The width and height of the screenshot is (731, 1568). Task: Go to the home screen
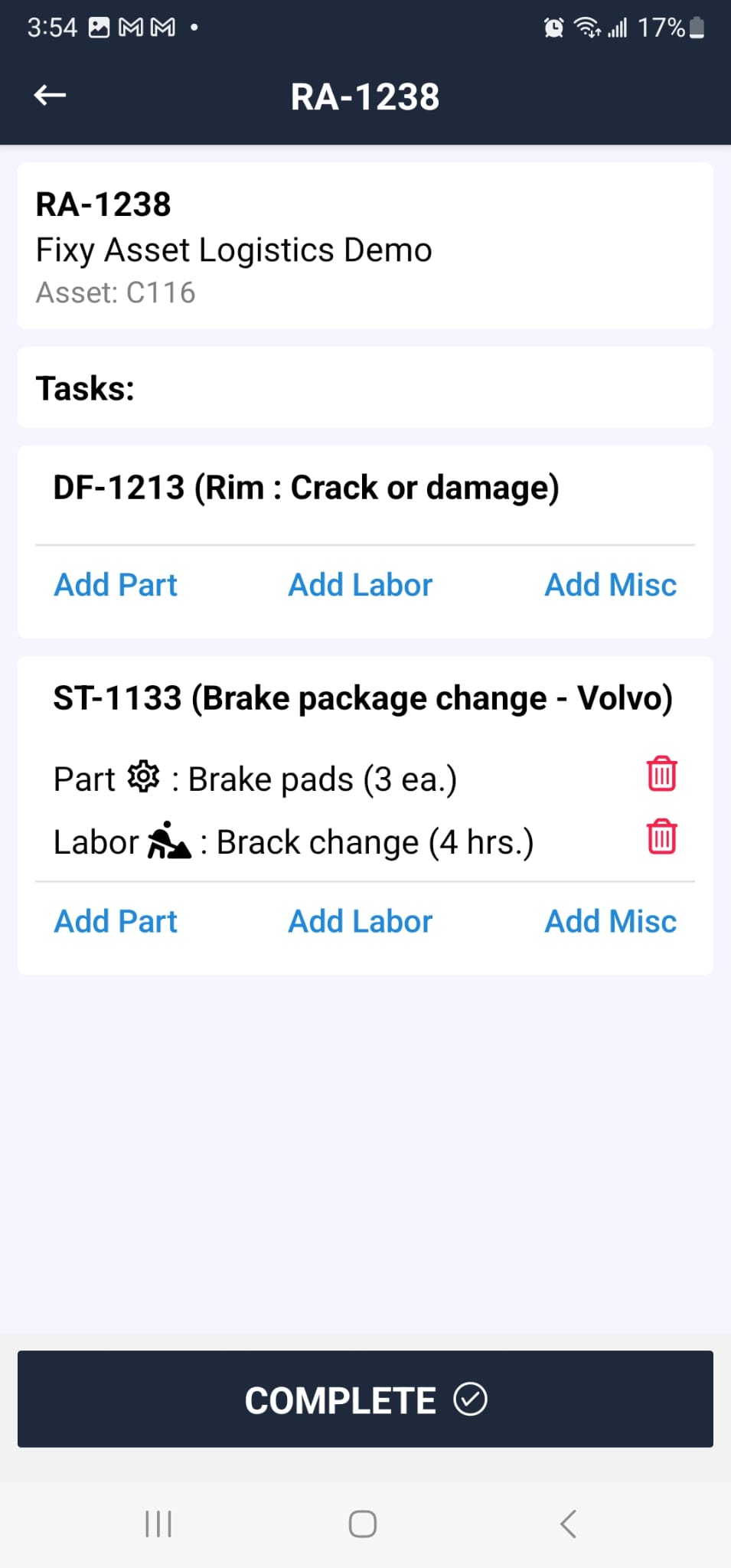pyautogui.click(x=363, y=1524)
